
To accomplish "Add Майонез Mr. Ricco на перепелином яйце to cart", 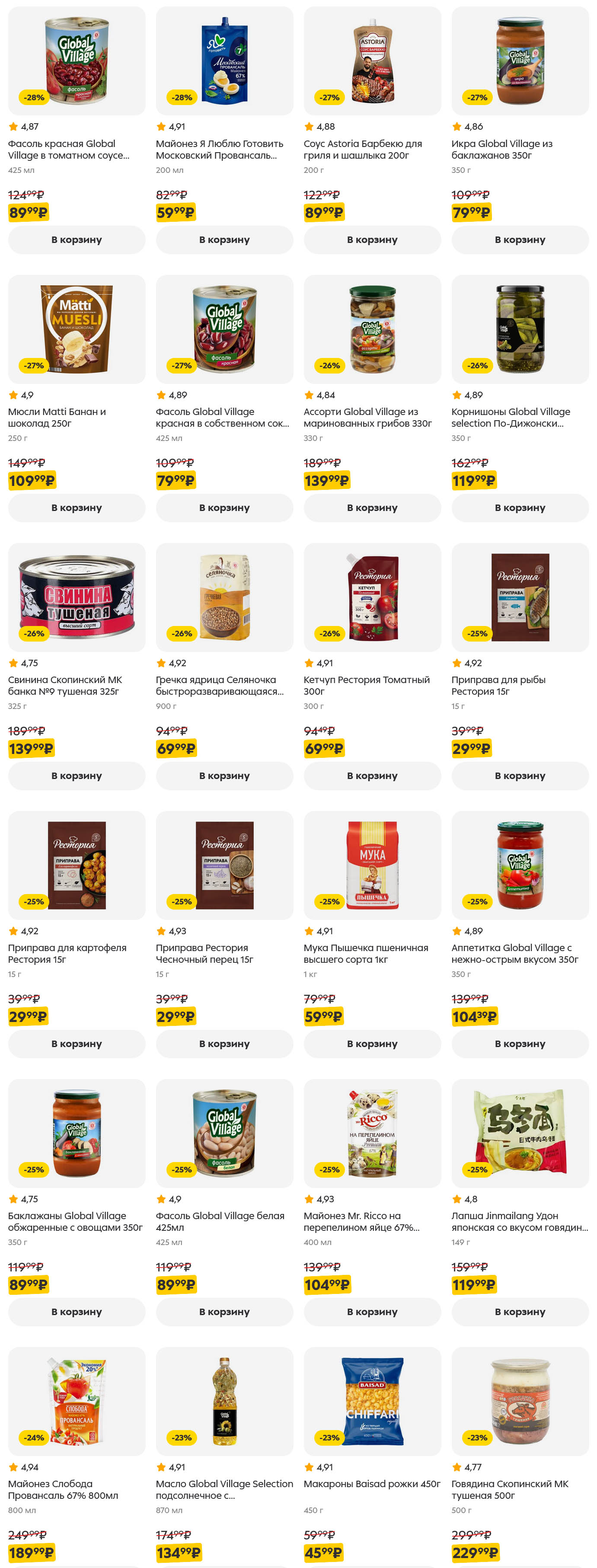I will [x=372, y=1311].
